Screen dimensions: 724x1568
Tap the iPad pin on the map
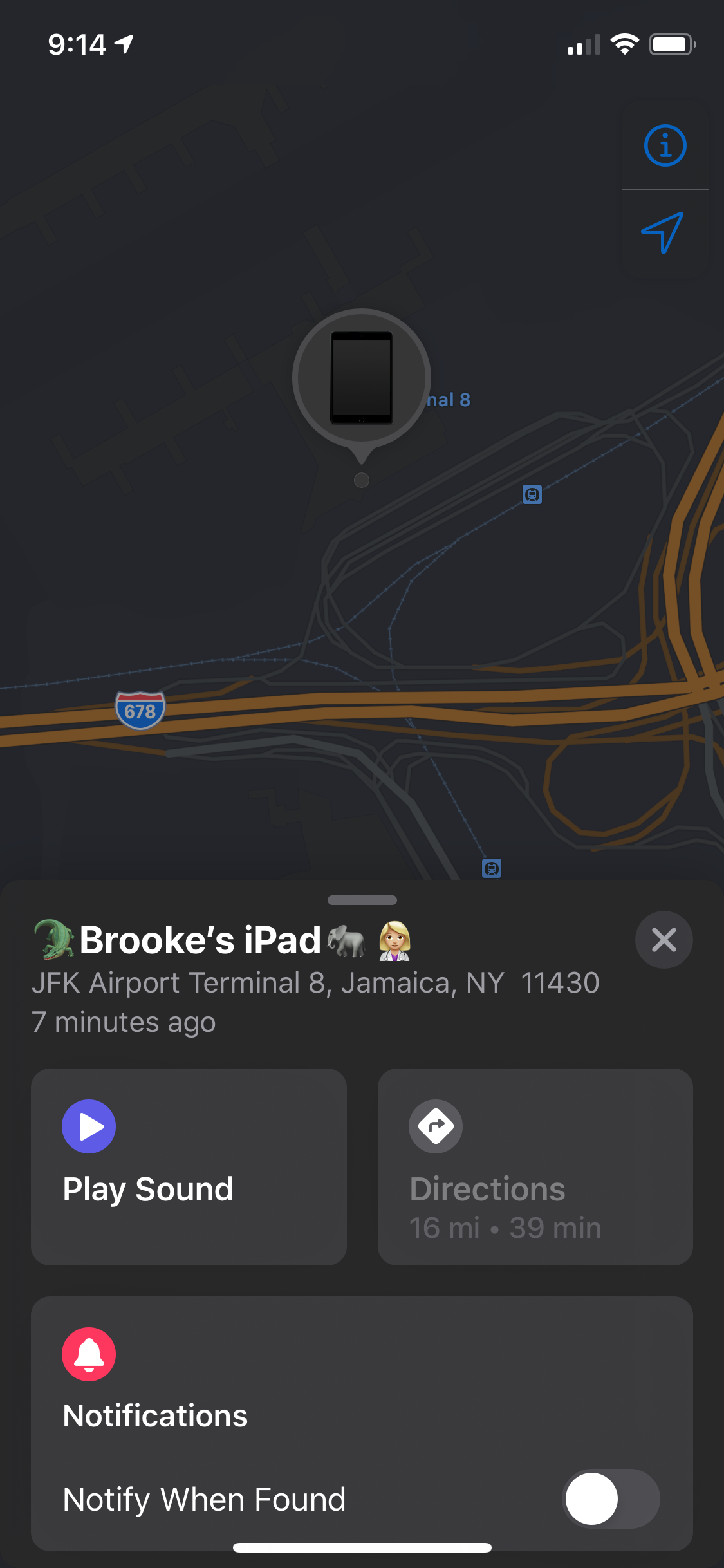pos(362,379)
